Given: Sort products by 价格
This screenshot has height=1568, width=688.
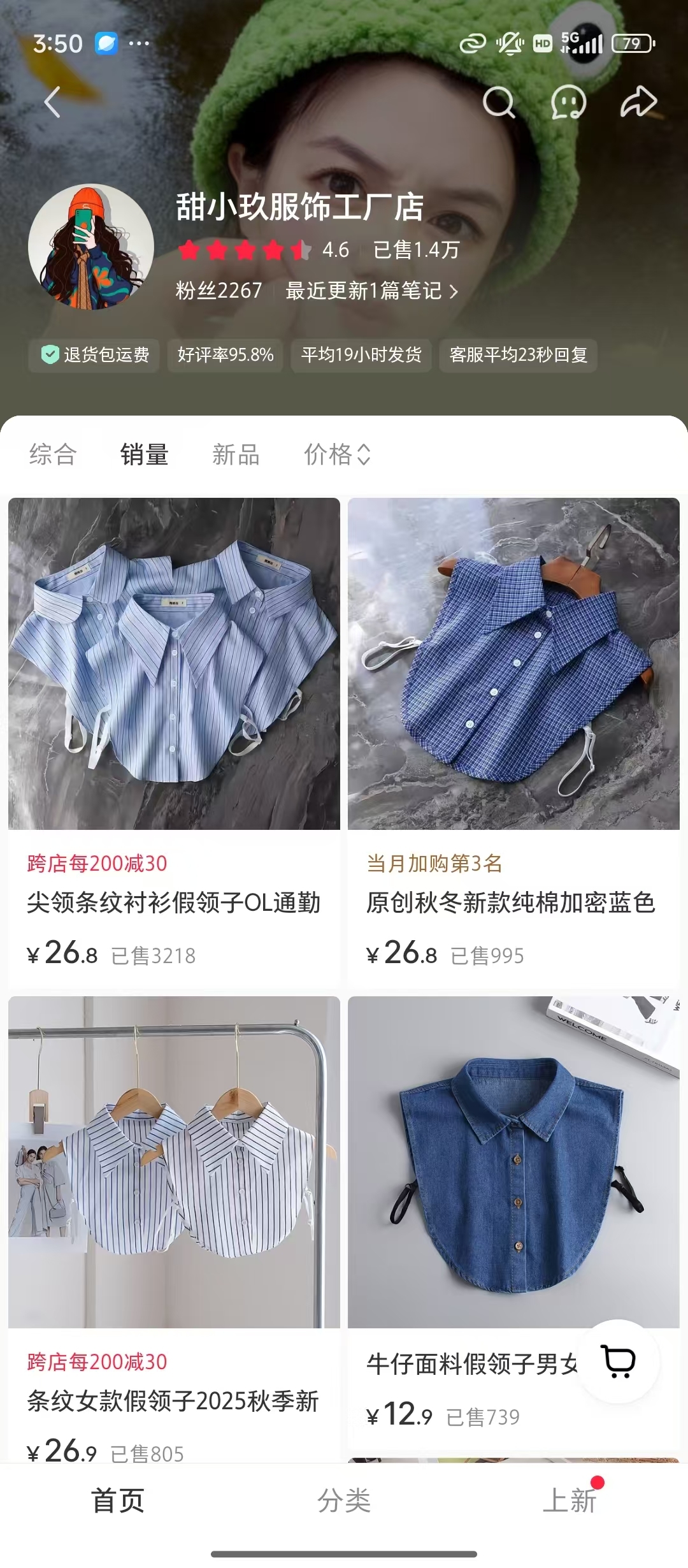Looking at the screenshot, I should pos(338,454).
